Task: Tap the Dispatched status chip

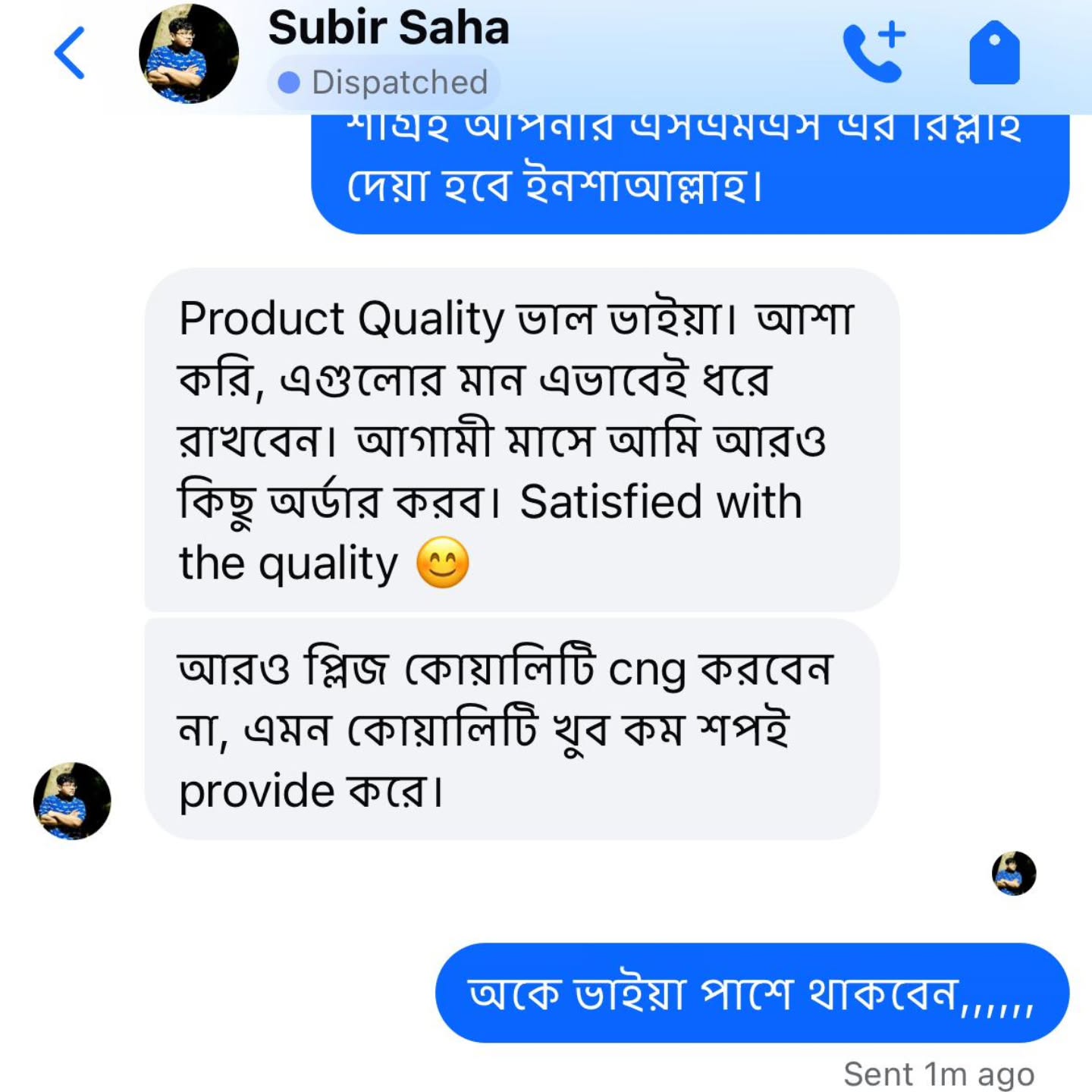Action: [x=384, y=82]
